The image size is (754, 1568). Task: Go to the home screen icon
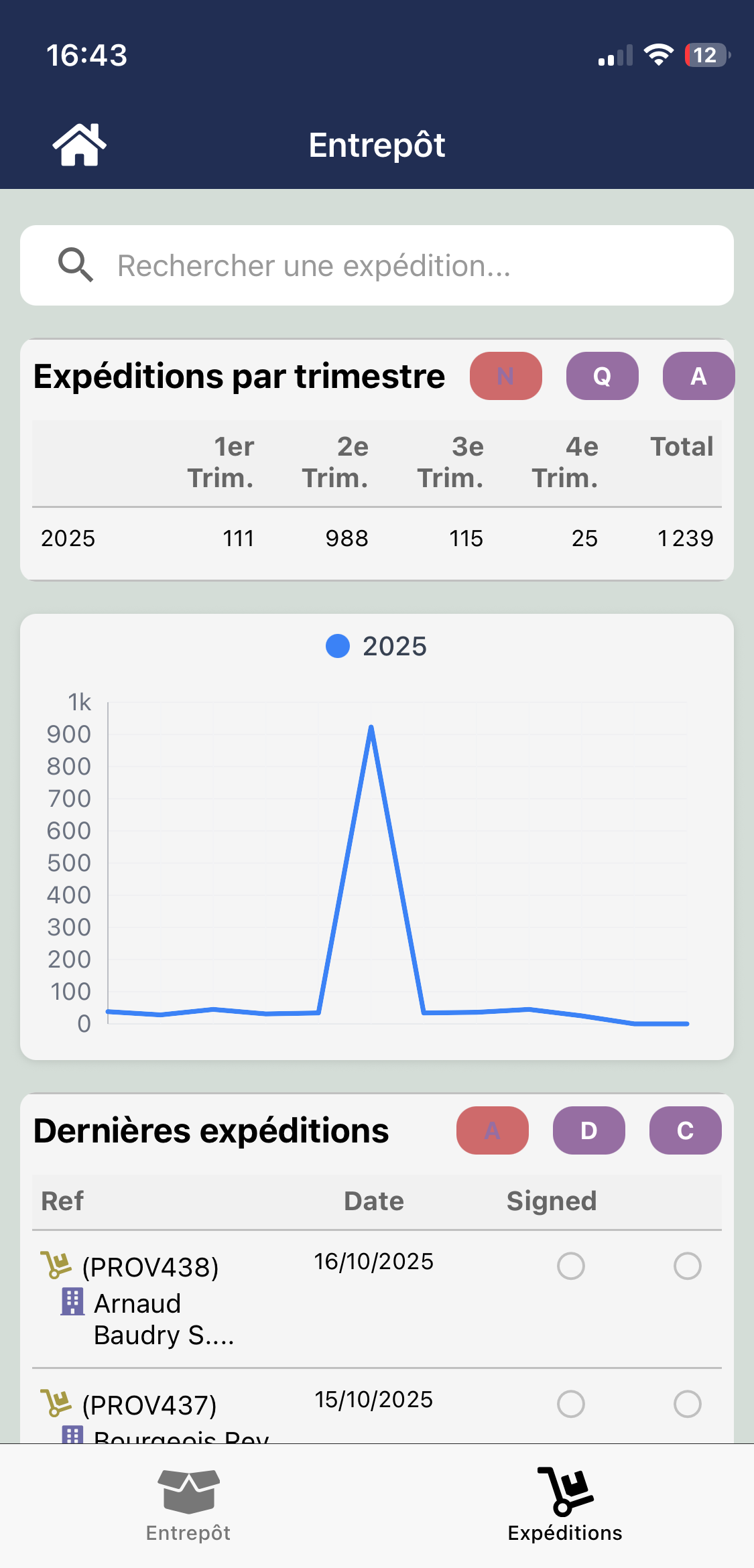pos(79,145)
